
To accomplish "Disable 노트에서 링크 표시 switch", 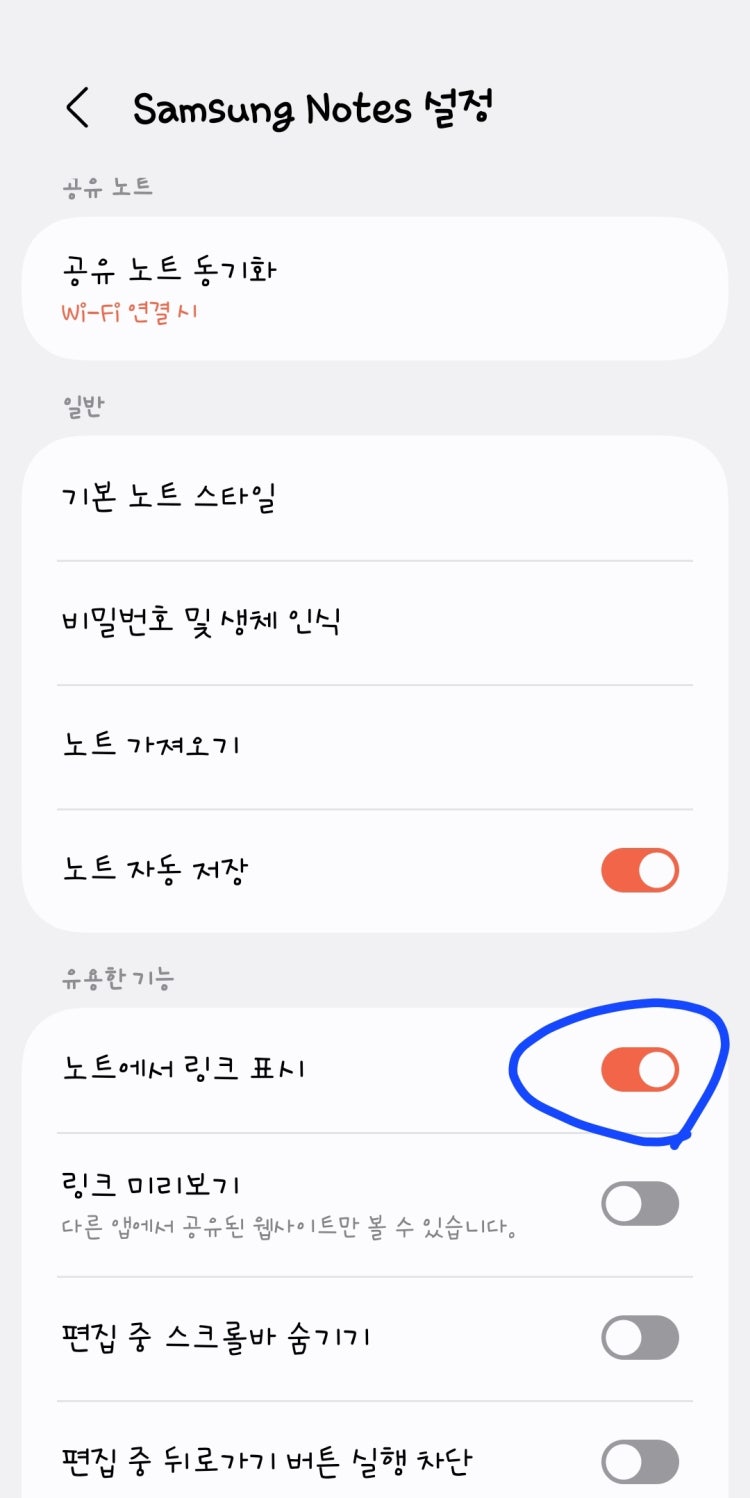I will pyautogui.click(x=640, y=1069).
